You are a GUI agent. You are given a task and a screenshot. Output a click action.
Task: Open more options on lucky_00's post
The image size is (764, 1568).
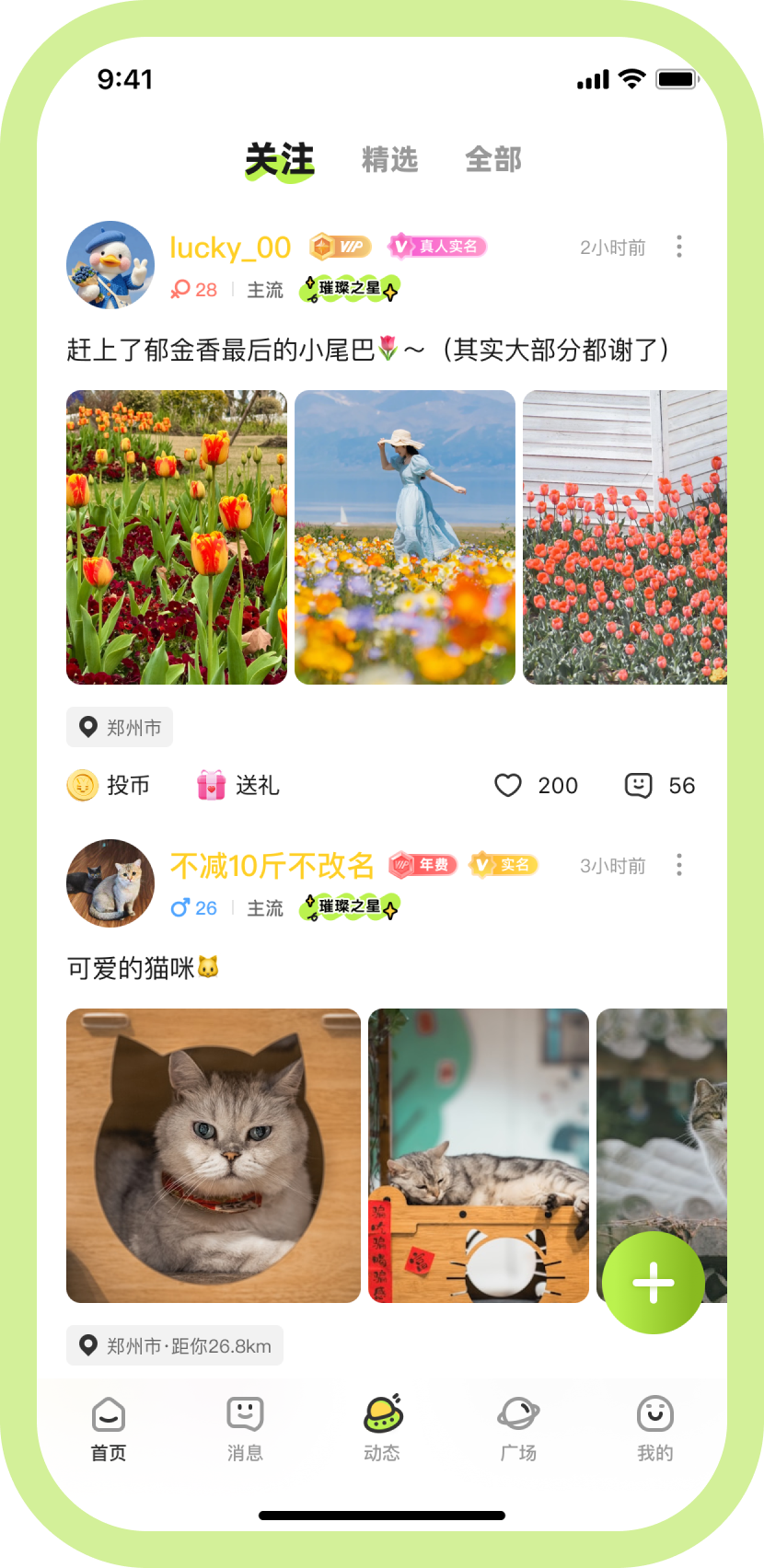pos(679,247)
